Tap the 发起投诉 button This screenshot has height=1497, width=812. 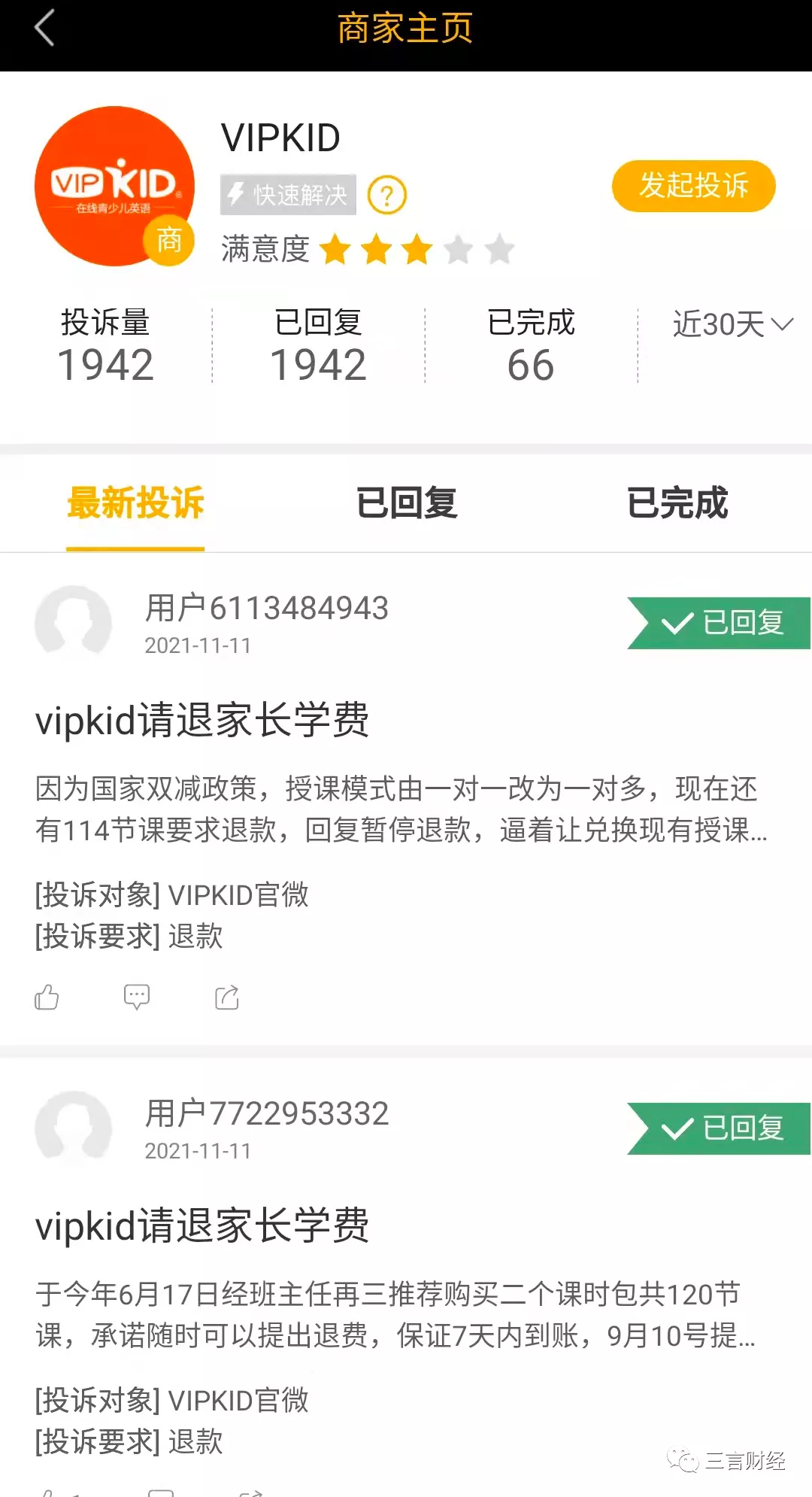coord(693,186)
